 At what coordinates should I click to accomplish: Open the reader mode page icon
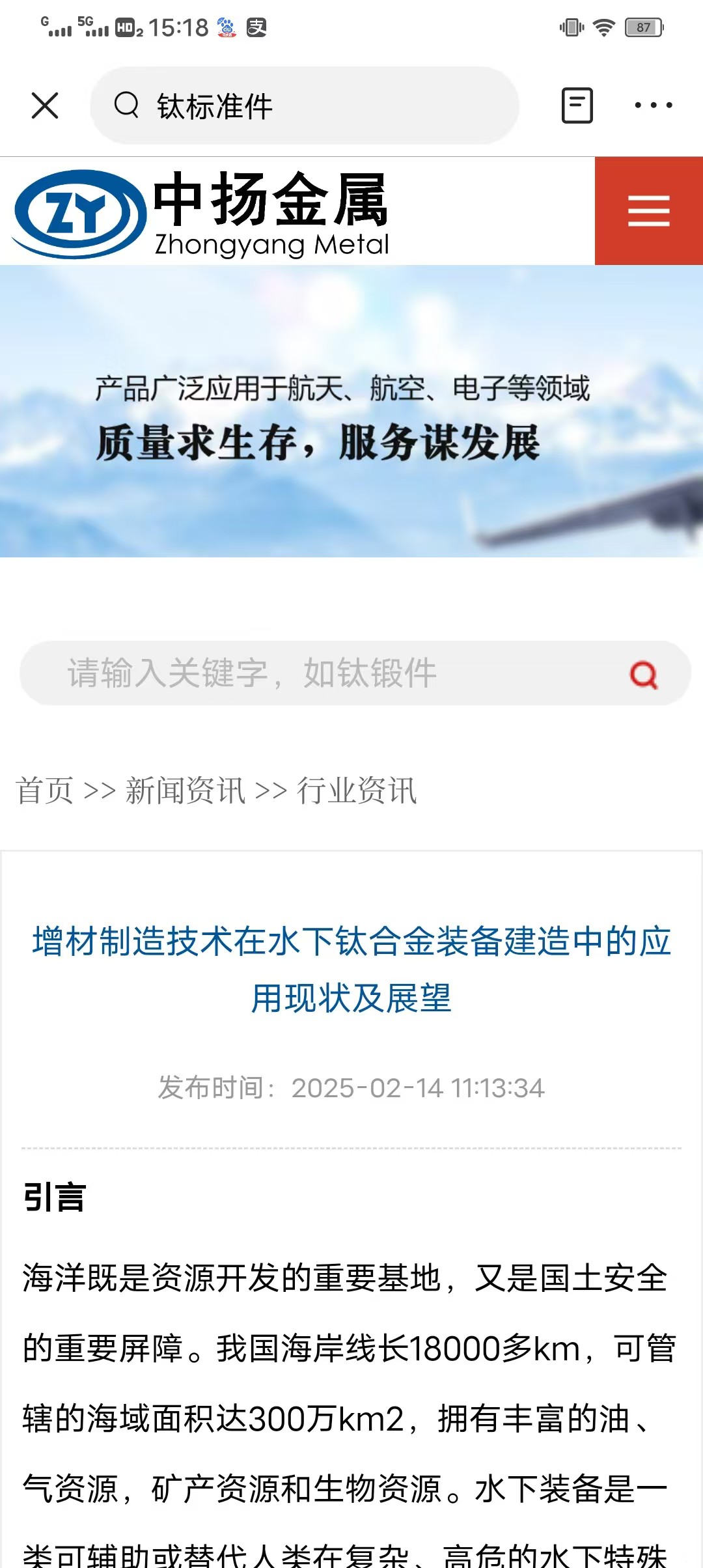tap(577, 105)
